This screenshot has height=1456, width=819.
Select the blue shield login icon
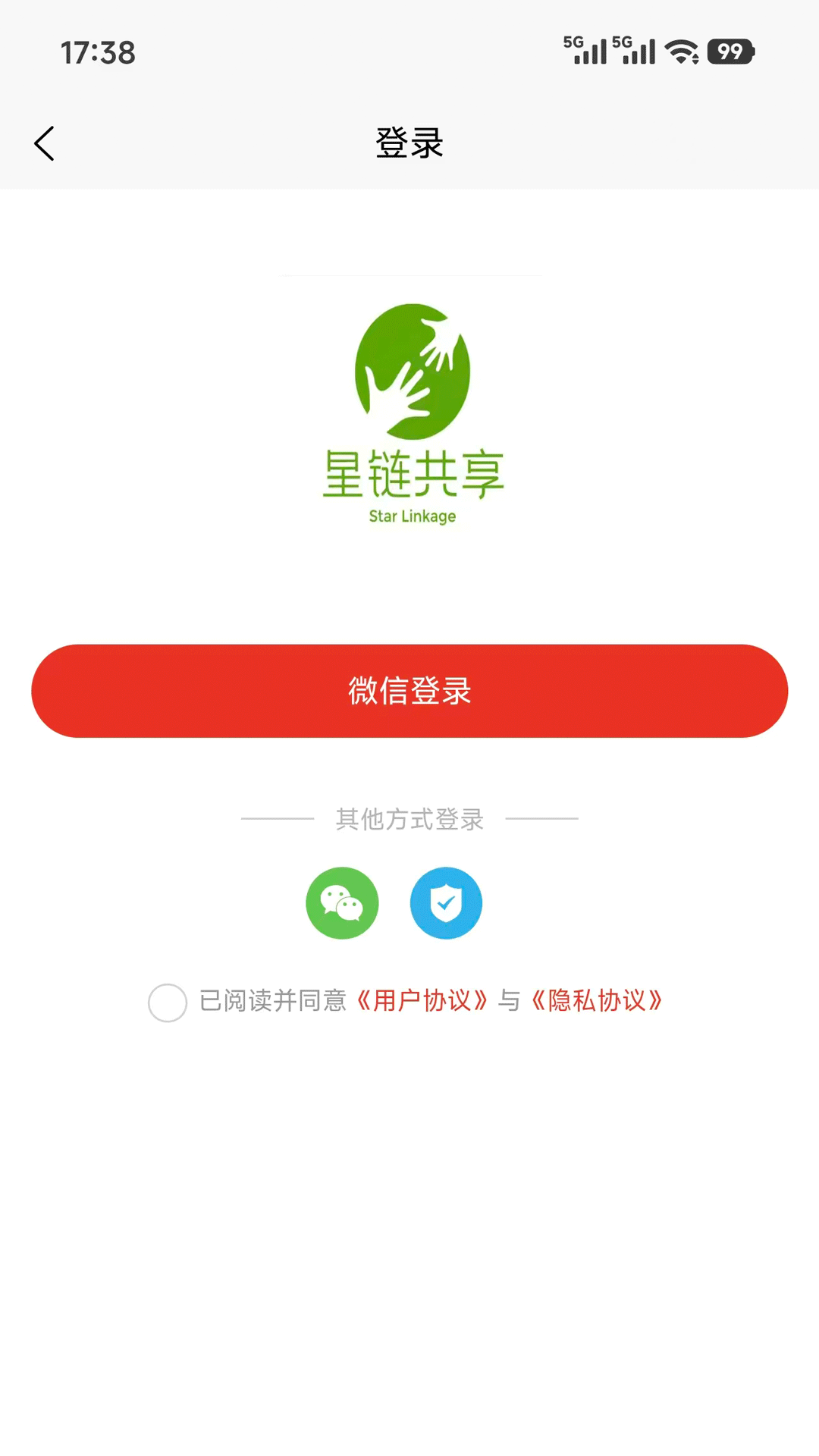tap(446, 903)
